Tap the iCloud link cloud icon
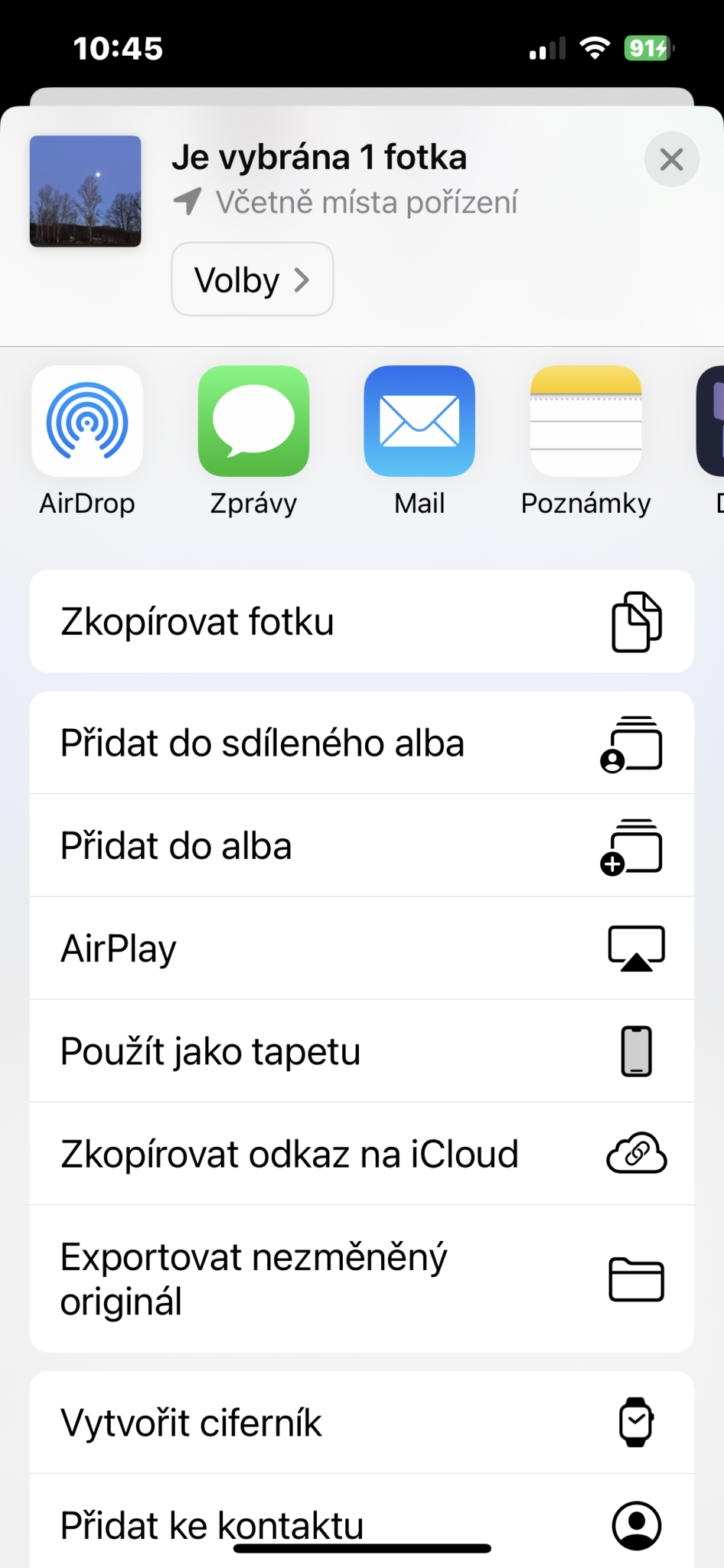The image size is (724, 1568). (636, 1153)
